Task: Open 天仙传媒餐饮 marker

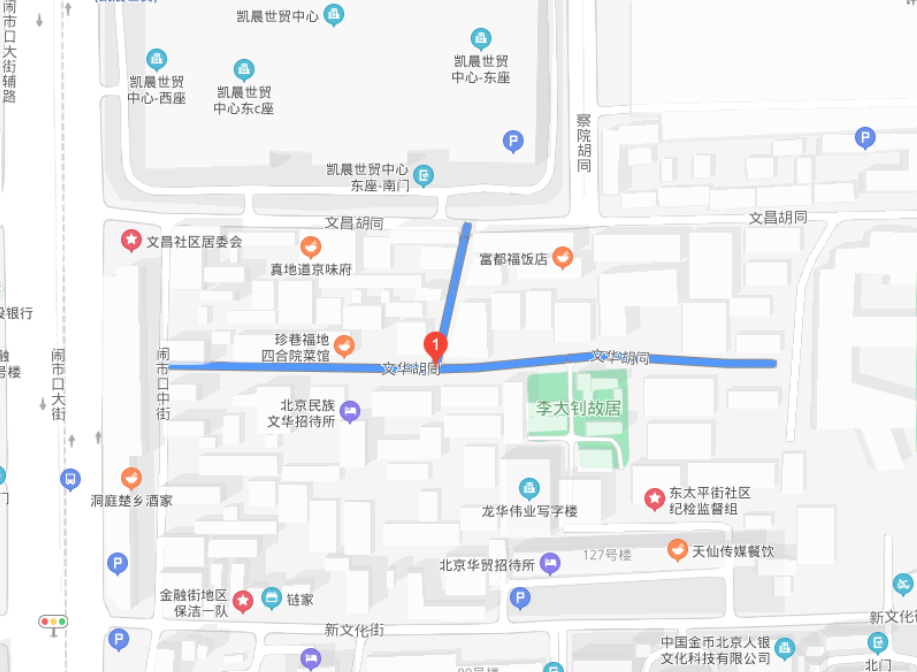Action: tap(678, 550)
